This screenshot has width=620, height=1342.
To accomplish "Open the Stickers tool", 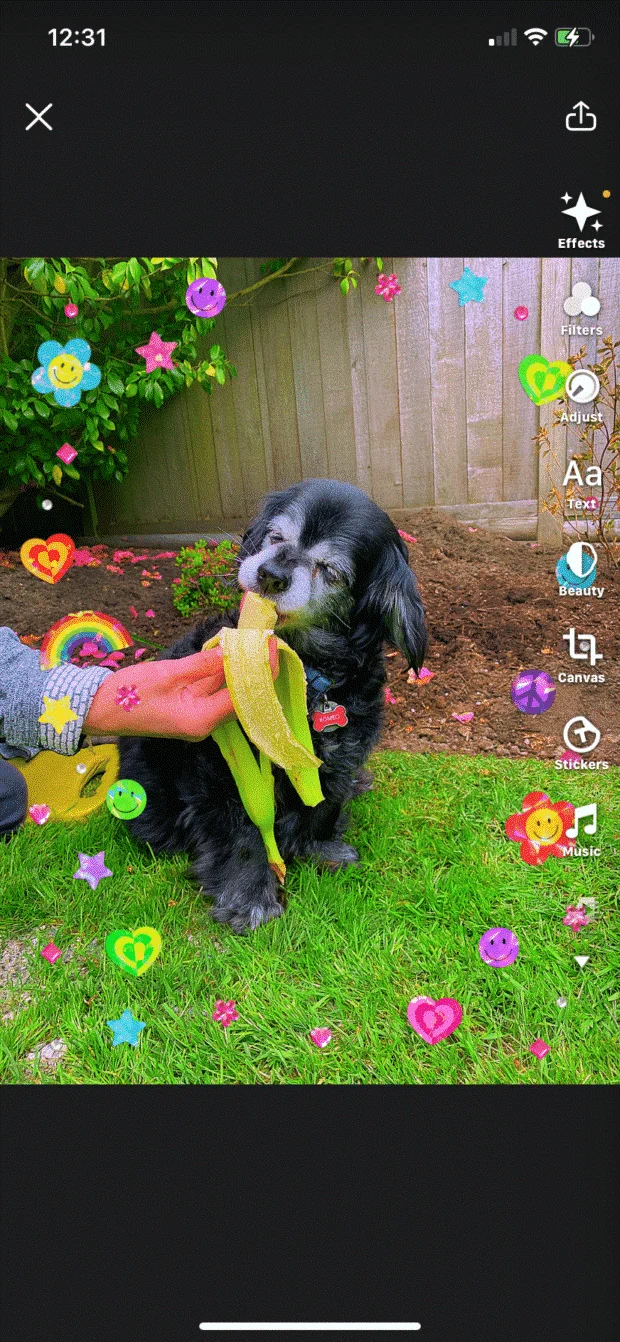I will click(x=581, y=741).
